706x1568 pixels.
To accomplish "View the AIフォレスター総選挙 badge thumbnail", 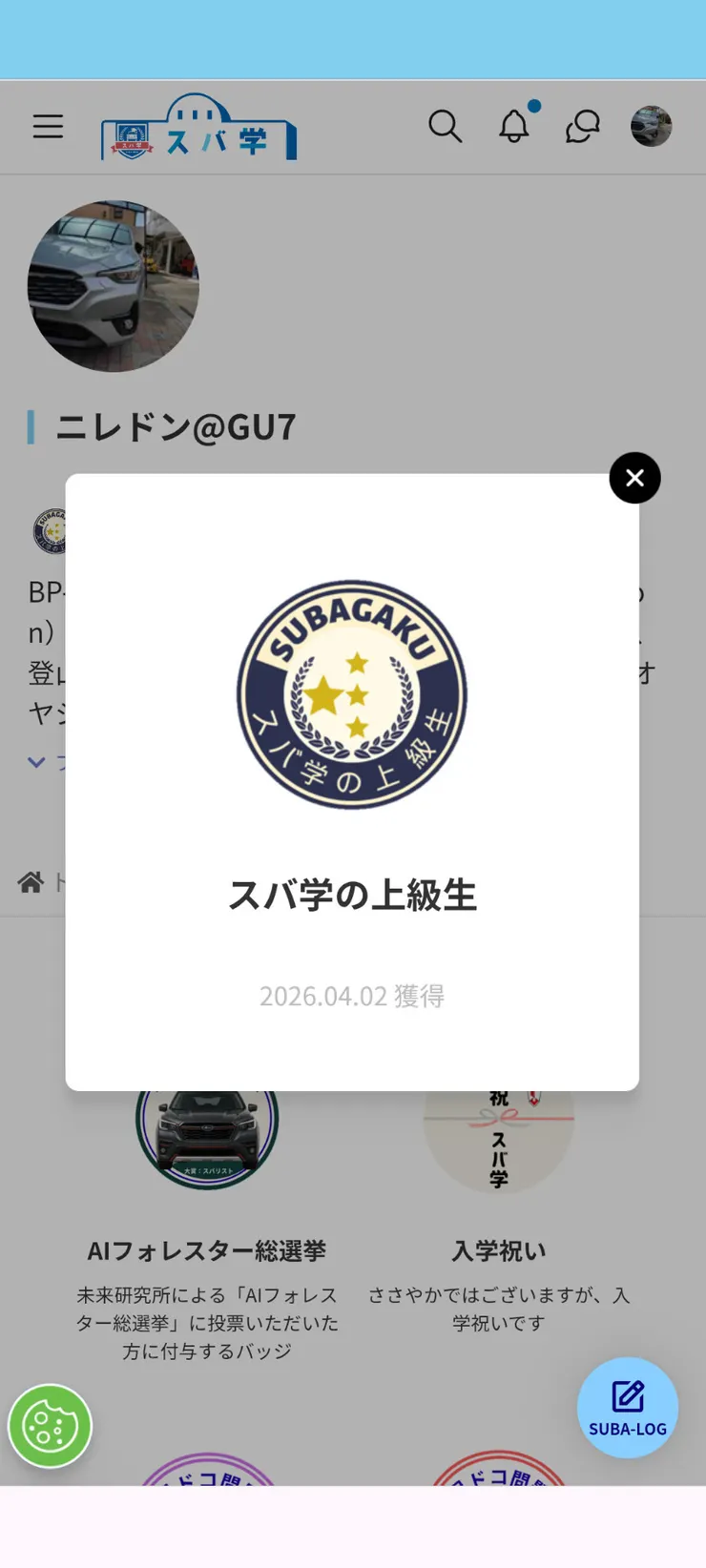I will tap(207, 1134).
